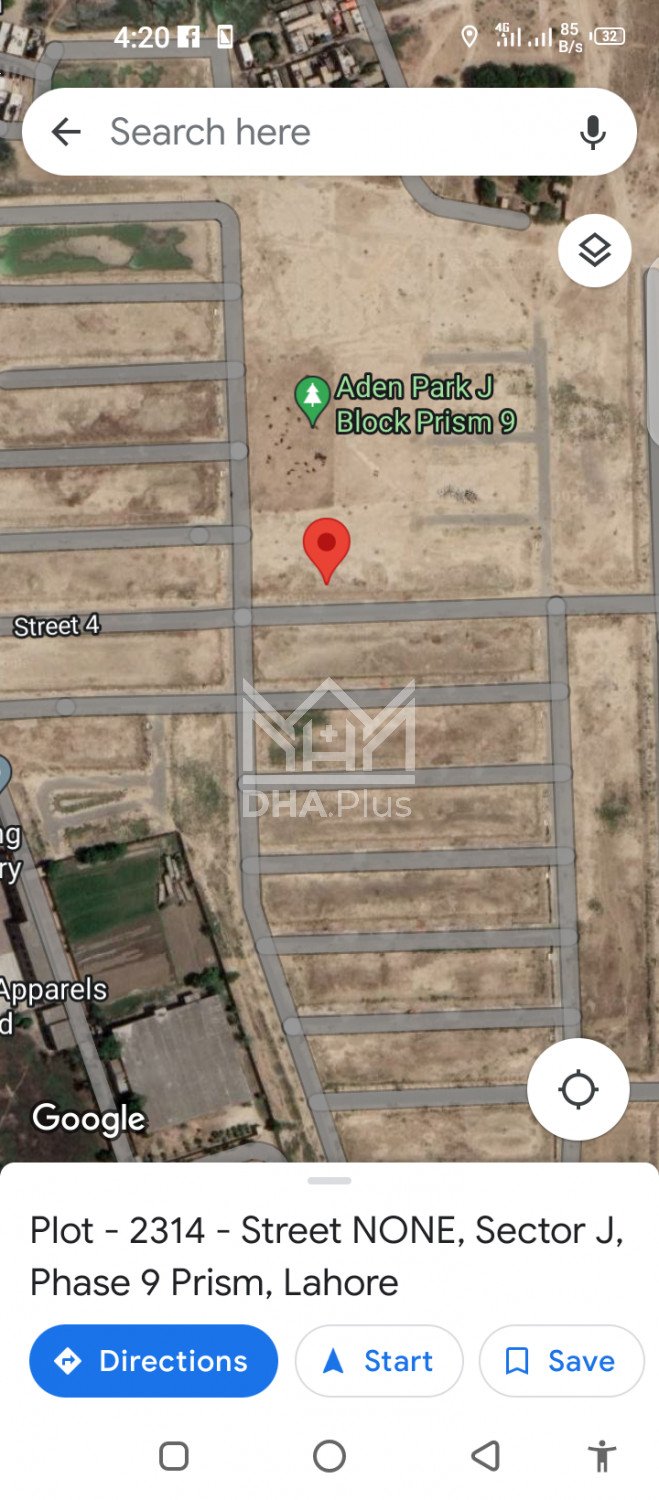
Task: Go to the home screen
Action: (x=329, y=1456)
